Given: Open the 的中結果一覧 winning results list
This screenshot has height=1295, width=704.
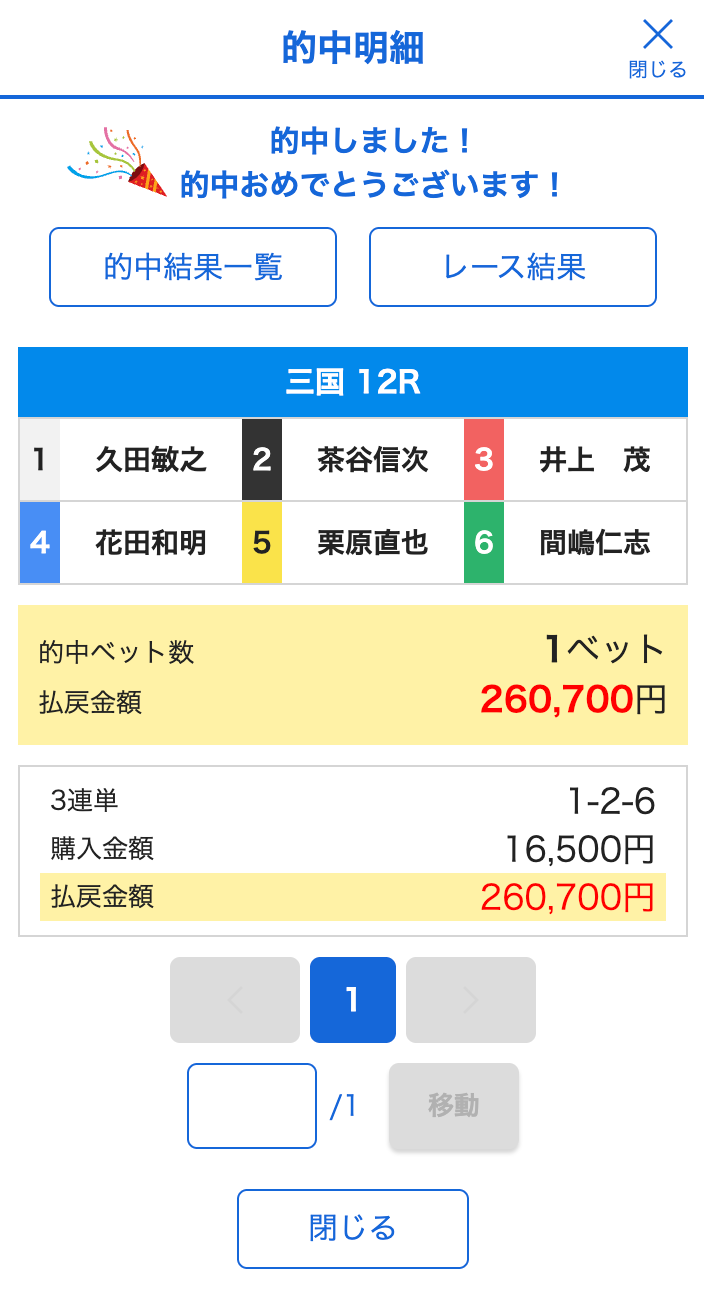Looking at the screenshot, I should pyautogui.click(x=193, y=267).
